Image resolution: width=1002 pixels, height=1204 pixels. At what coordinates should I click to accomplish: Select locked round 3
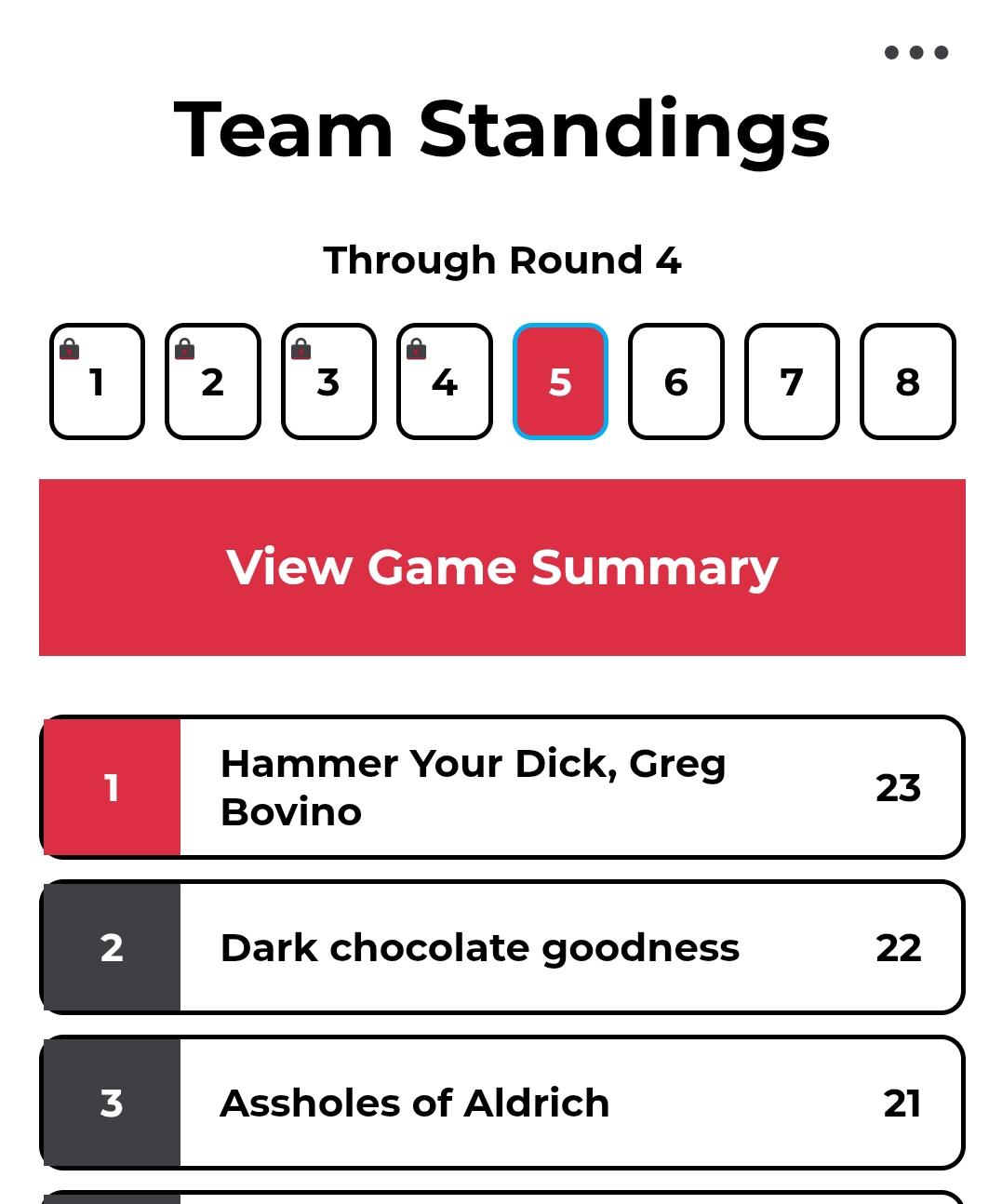coord(328,381)
